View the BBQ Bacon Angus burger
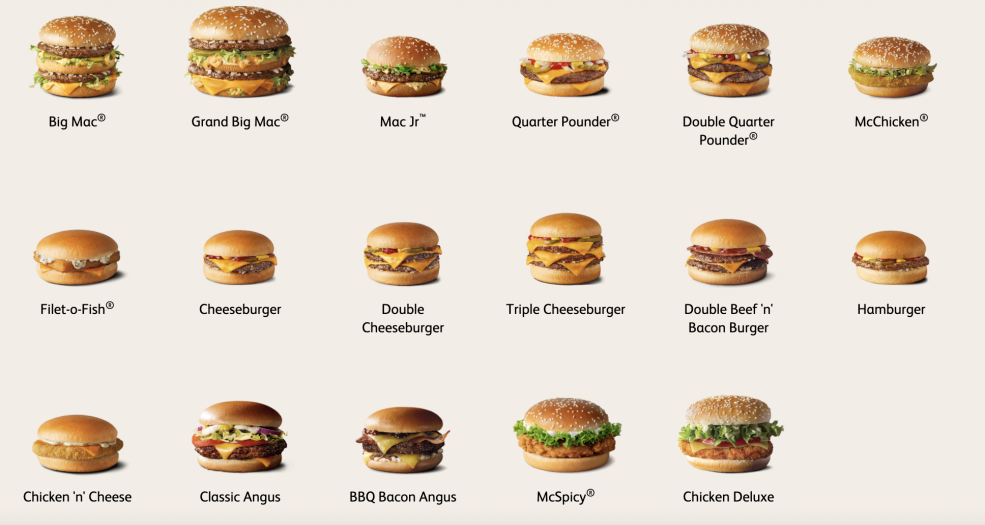The width and height of the screenshot is (985, 525). tap(403, 440)
